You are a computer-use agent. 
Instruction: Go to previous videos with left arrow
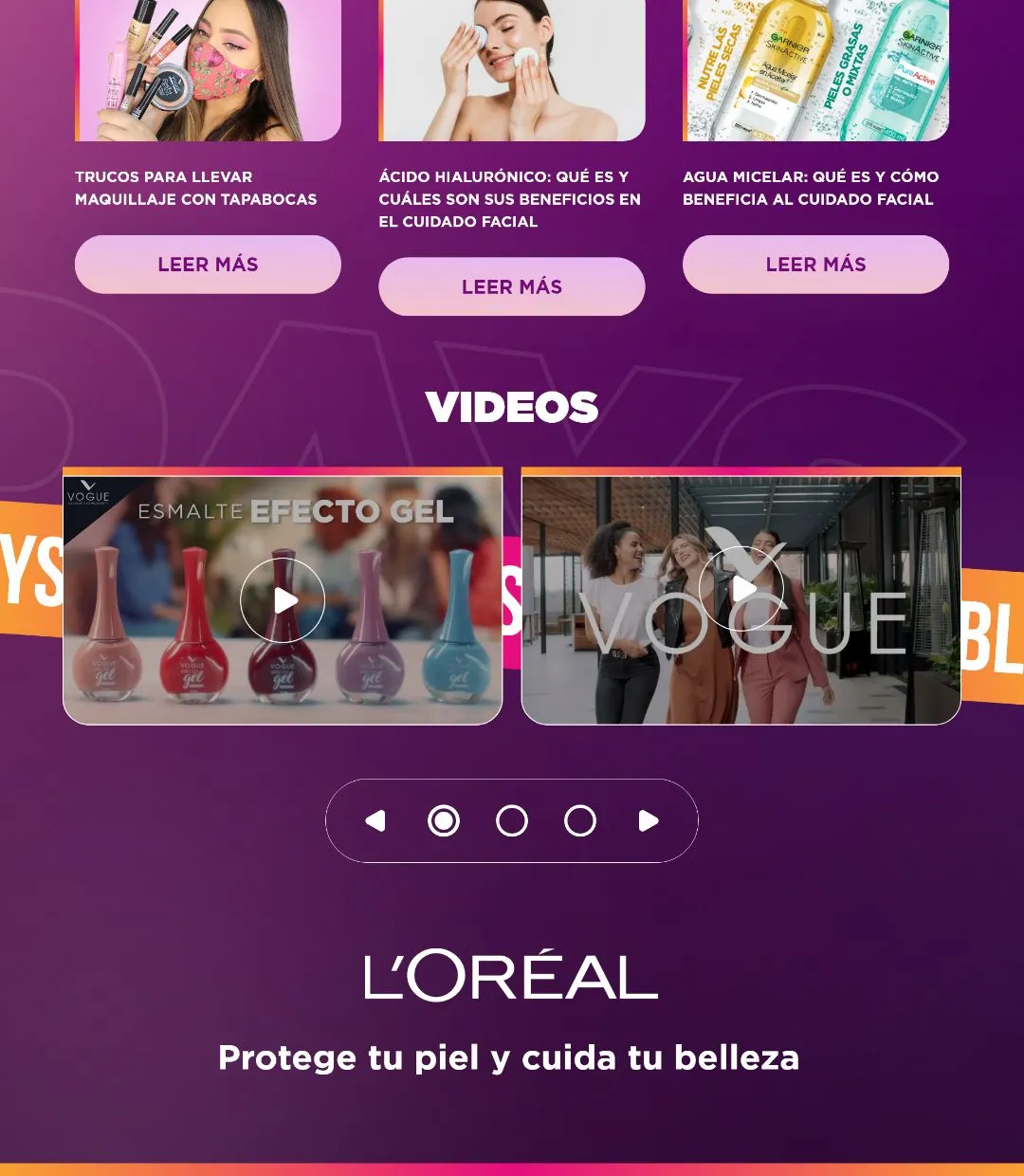[375, 820]
